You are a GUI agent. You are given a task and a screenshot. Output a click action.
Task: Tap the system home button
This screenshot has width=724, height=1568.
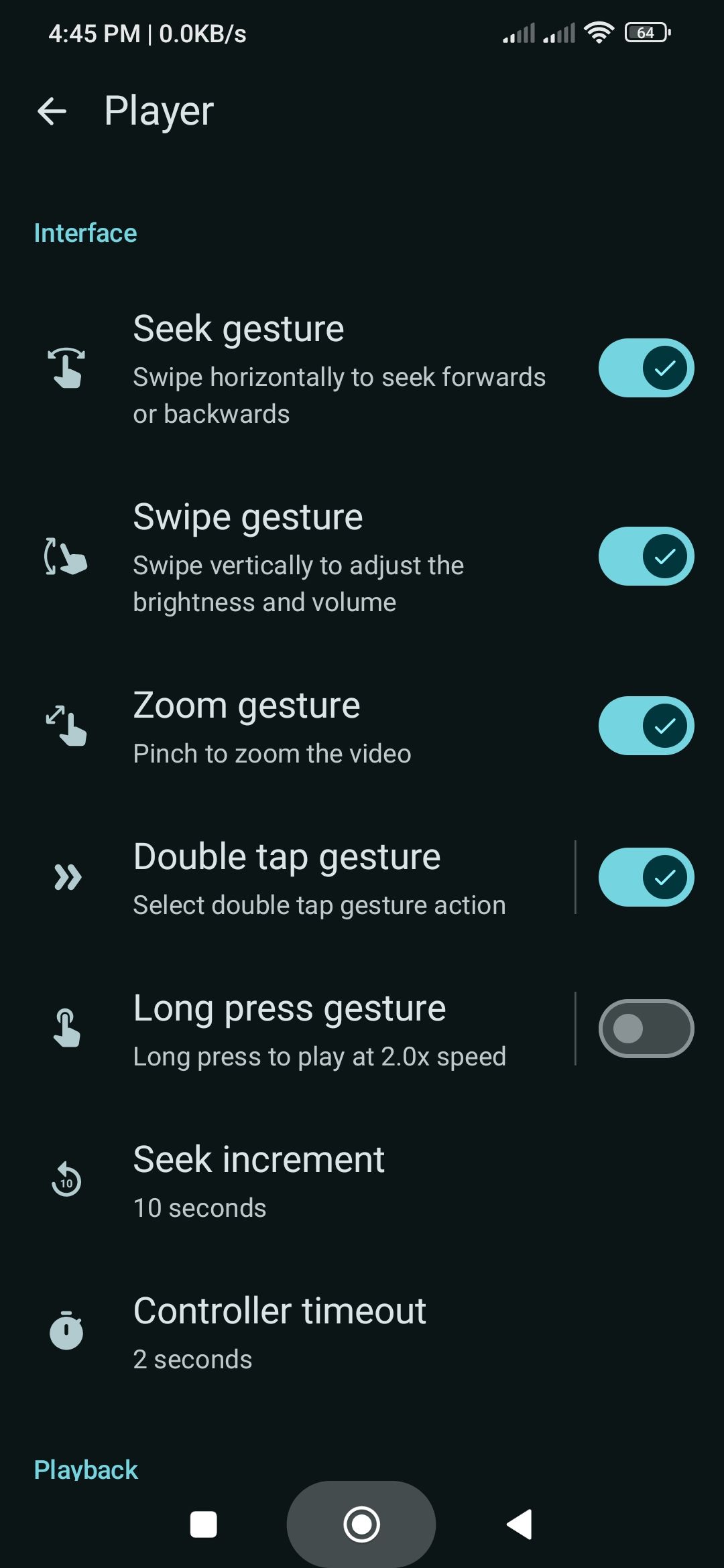click(361, 1524)
